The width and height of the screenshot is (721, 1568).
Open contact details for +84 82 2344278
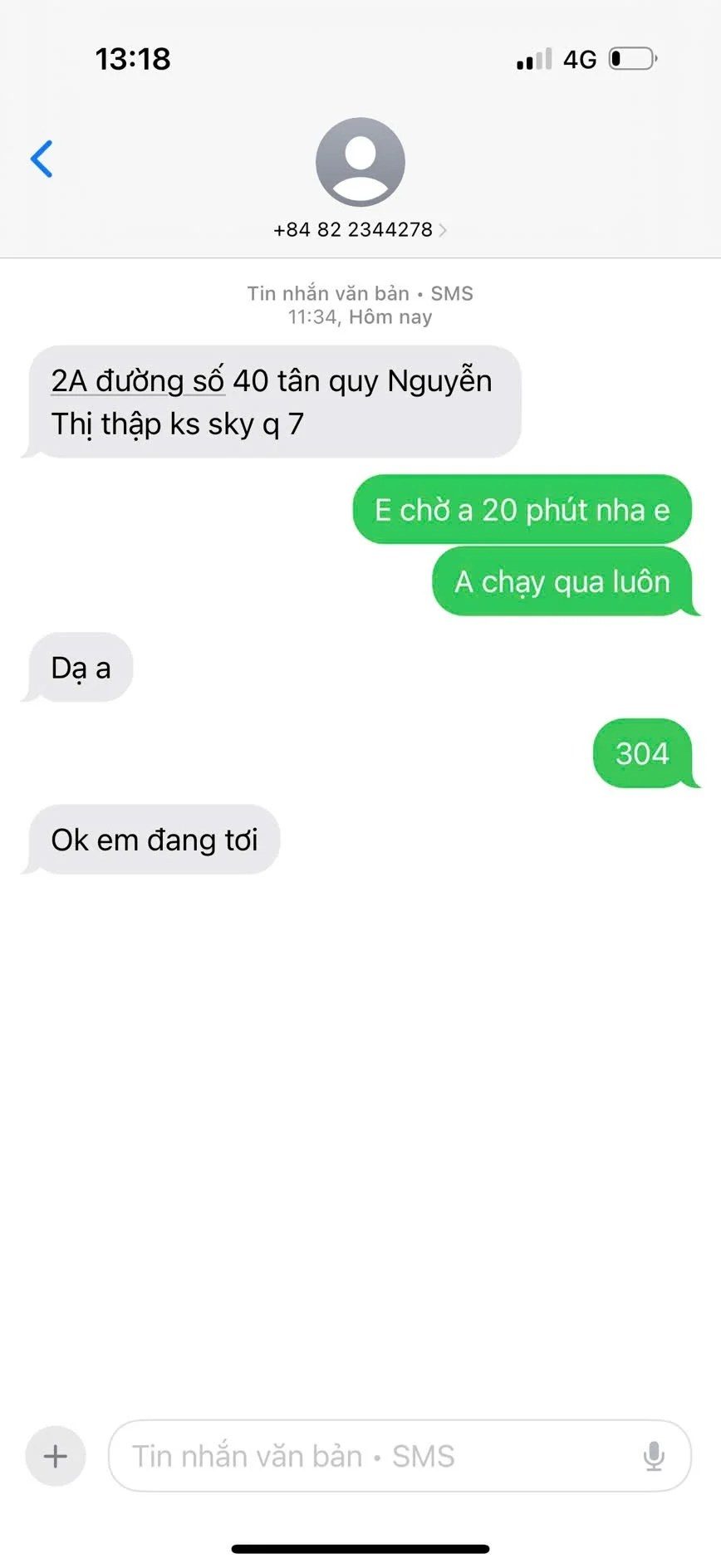tap(360, 229)
